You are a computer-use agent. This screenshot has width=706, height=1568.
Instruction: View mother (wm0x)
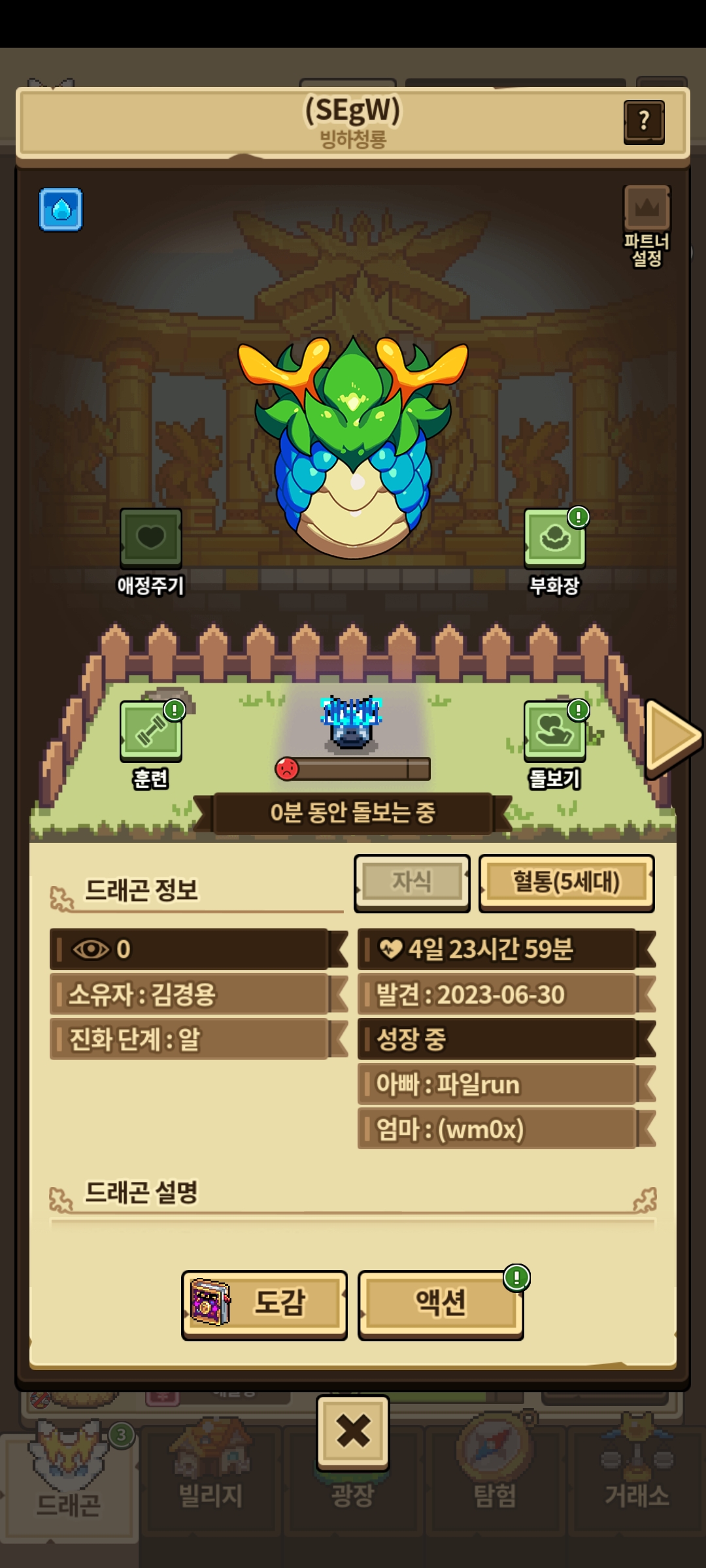[x=497, y=1129]
